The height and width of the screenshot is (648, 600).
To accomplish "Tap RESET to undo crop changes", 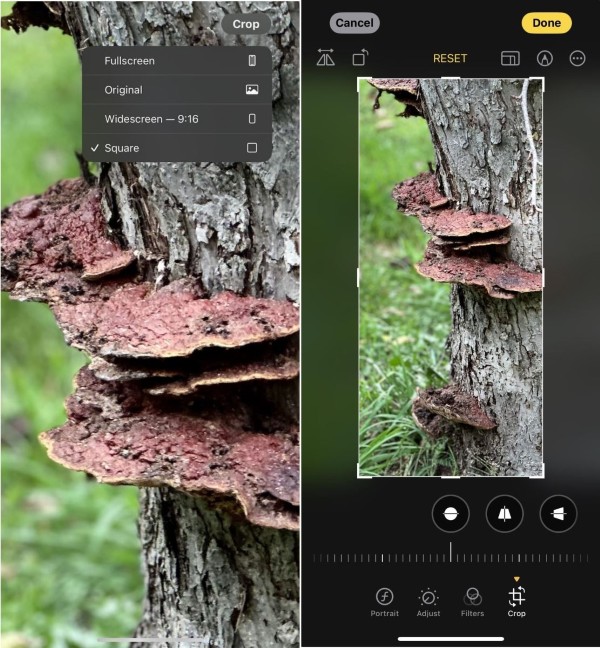I will 450,59.
